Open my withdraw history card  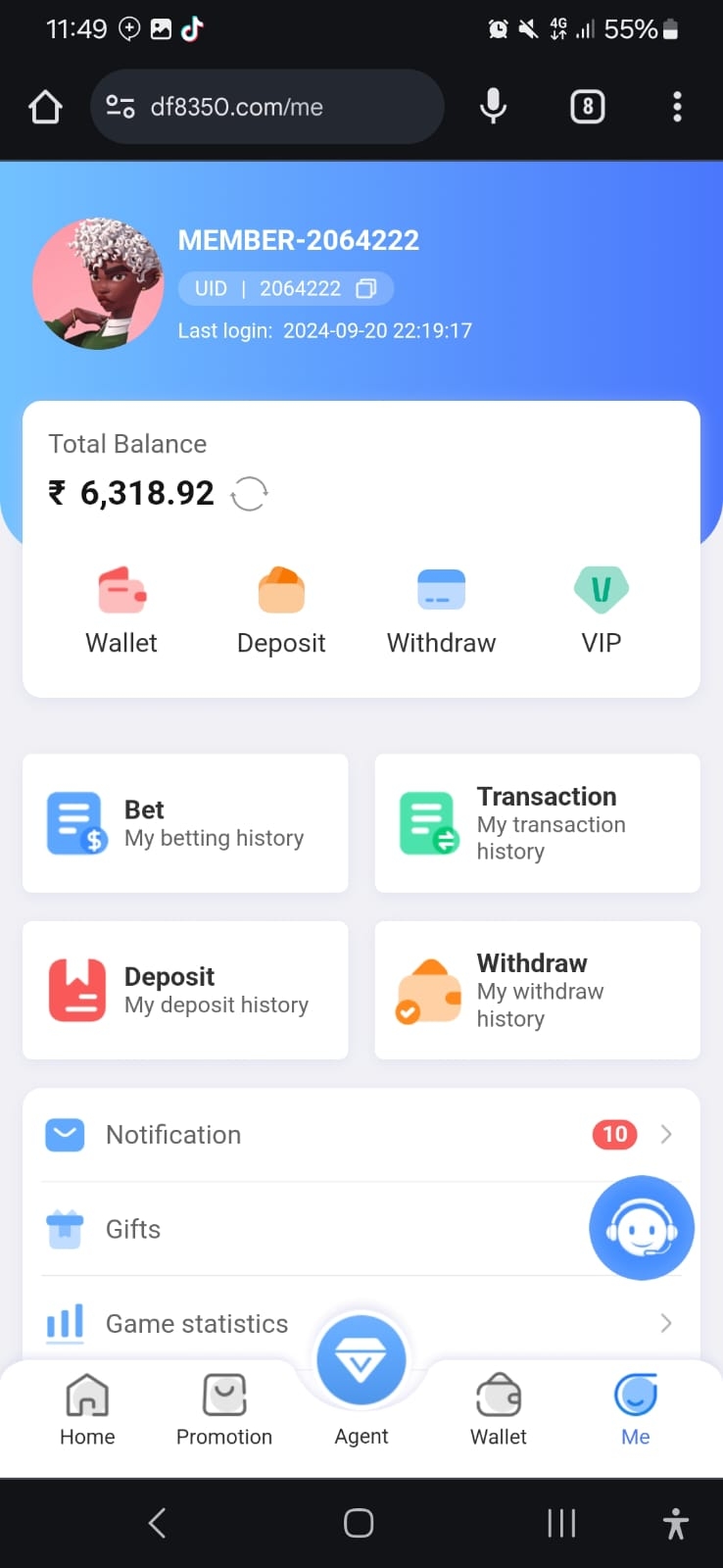[537, 990]
